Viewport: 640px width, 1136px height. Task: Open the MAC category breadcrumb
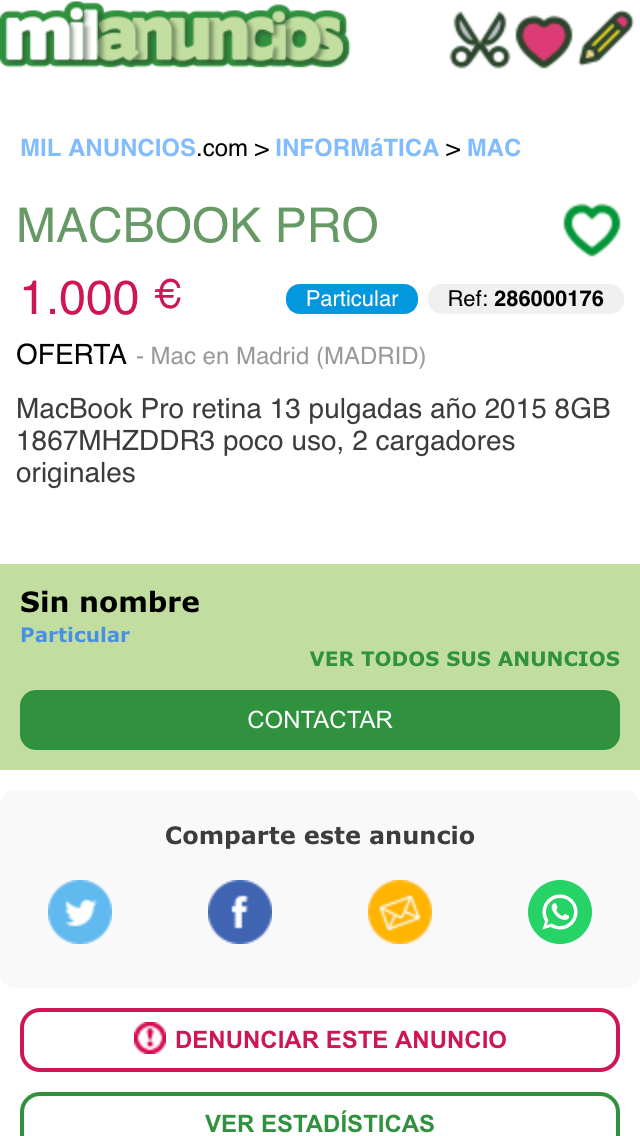coord(494,148)
